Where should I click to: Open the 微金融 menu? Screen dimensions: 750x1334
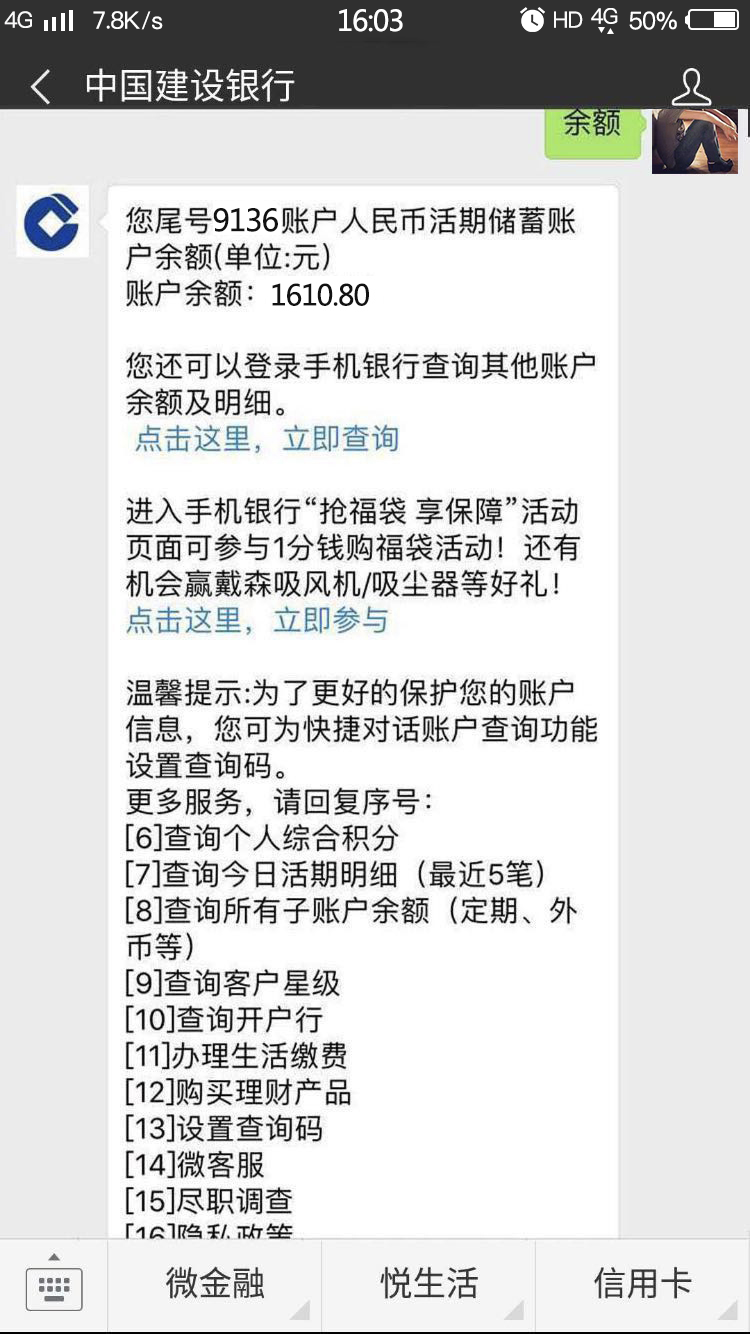point(215,1284)
